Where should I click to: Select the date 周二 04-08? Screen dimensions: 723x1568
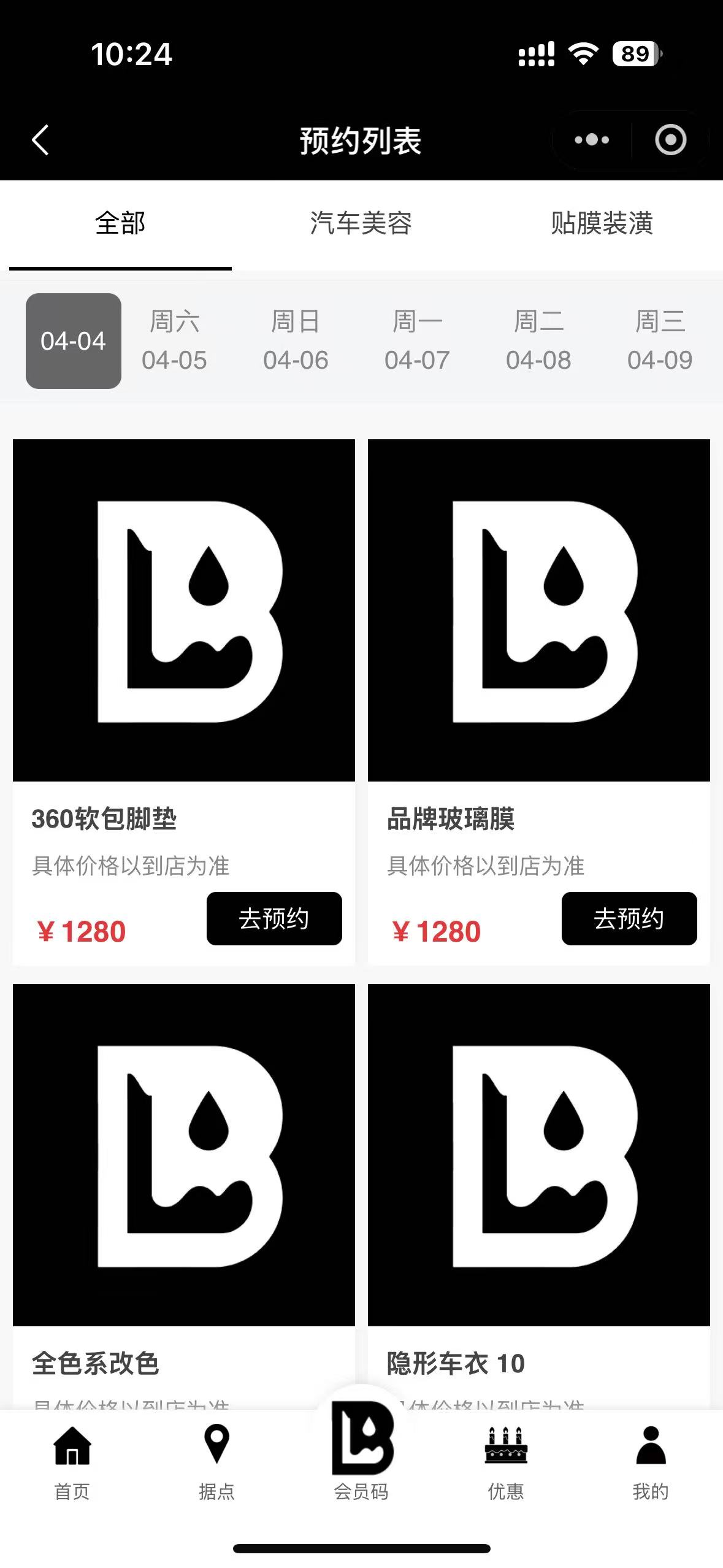coord(538,340)
